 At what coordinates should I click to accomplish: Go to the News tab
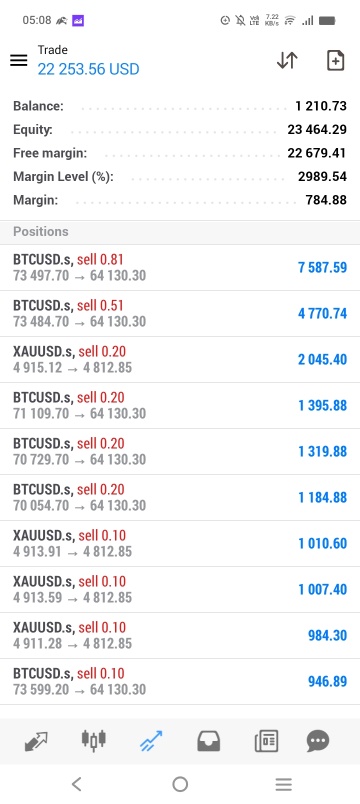pyautogui.click(x=266, y=740)
